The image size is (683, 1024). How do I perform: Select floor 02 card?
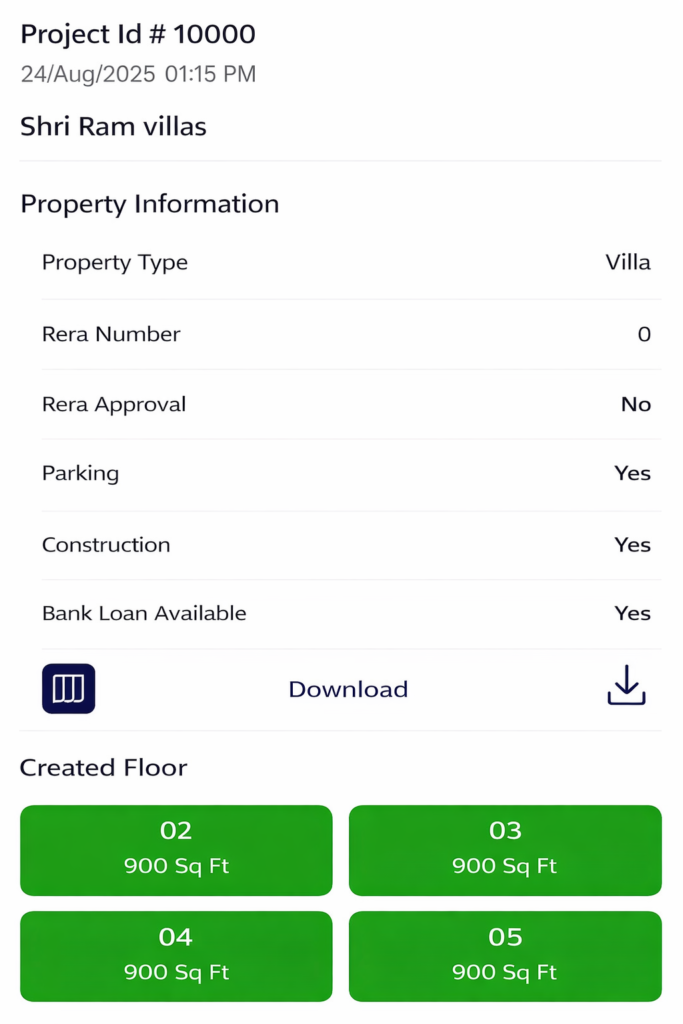(176, 849)
